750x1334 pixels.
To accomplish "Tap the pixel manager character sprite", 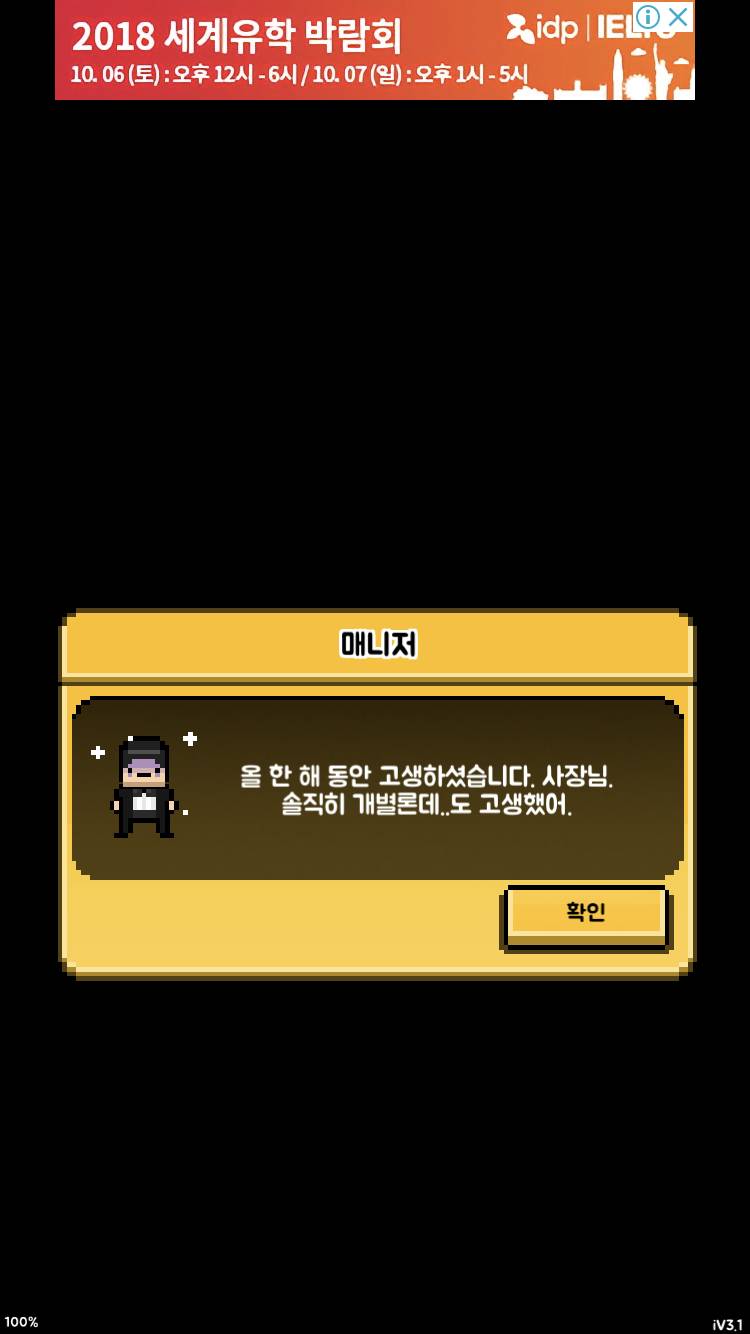I will coord(143,785).
